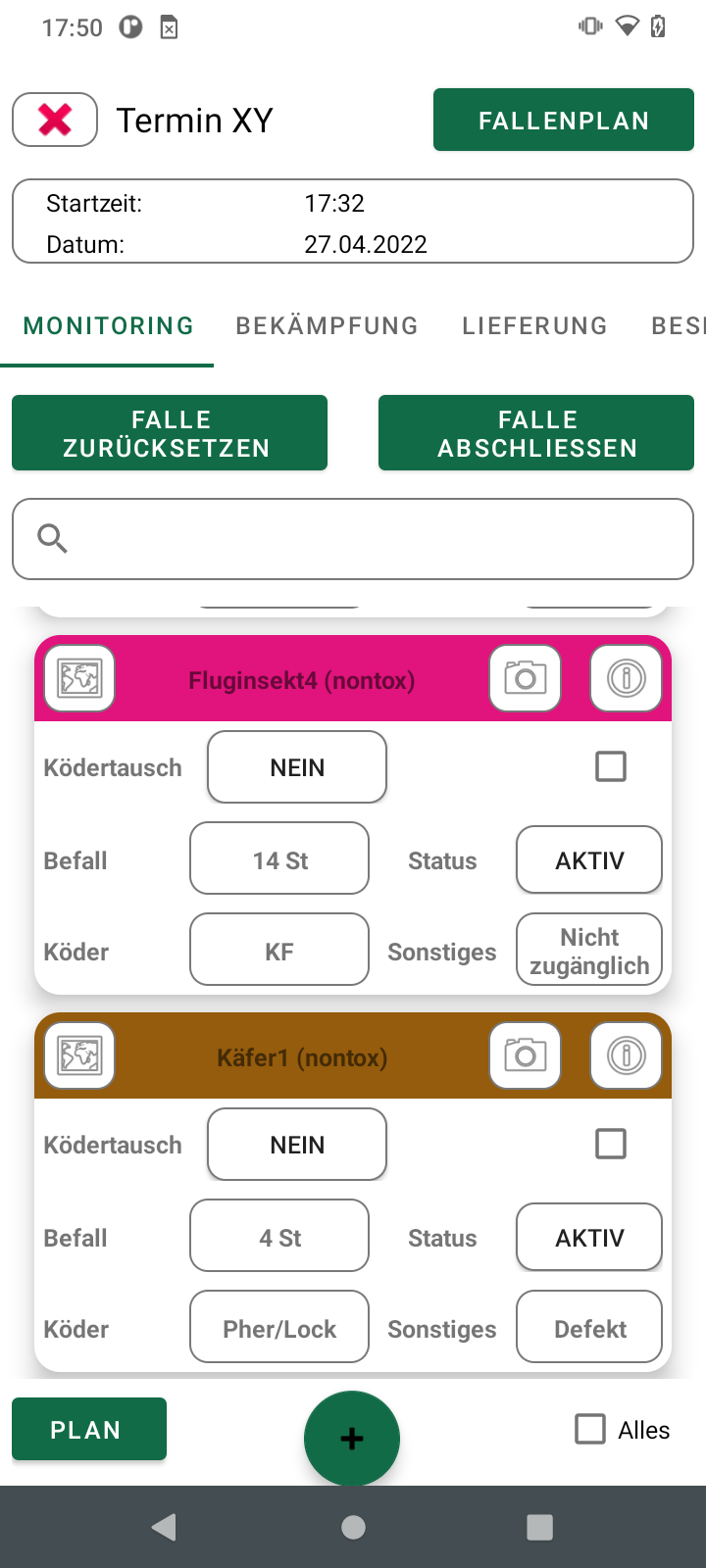The width and height of the screenshot is (706, 1568).
Task: Edit the Befall value showing 14 St
Action: click(x=278, y=857)
